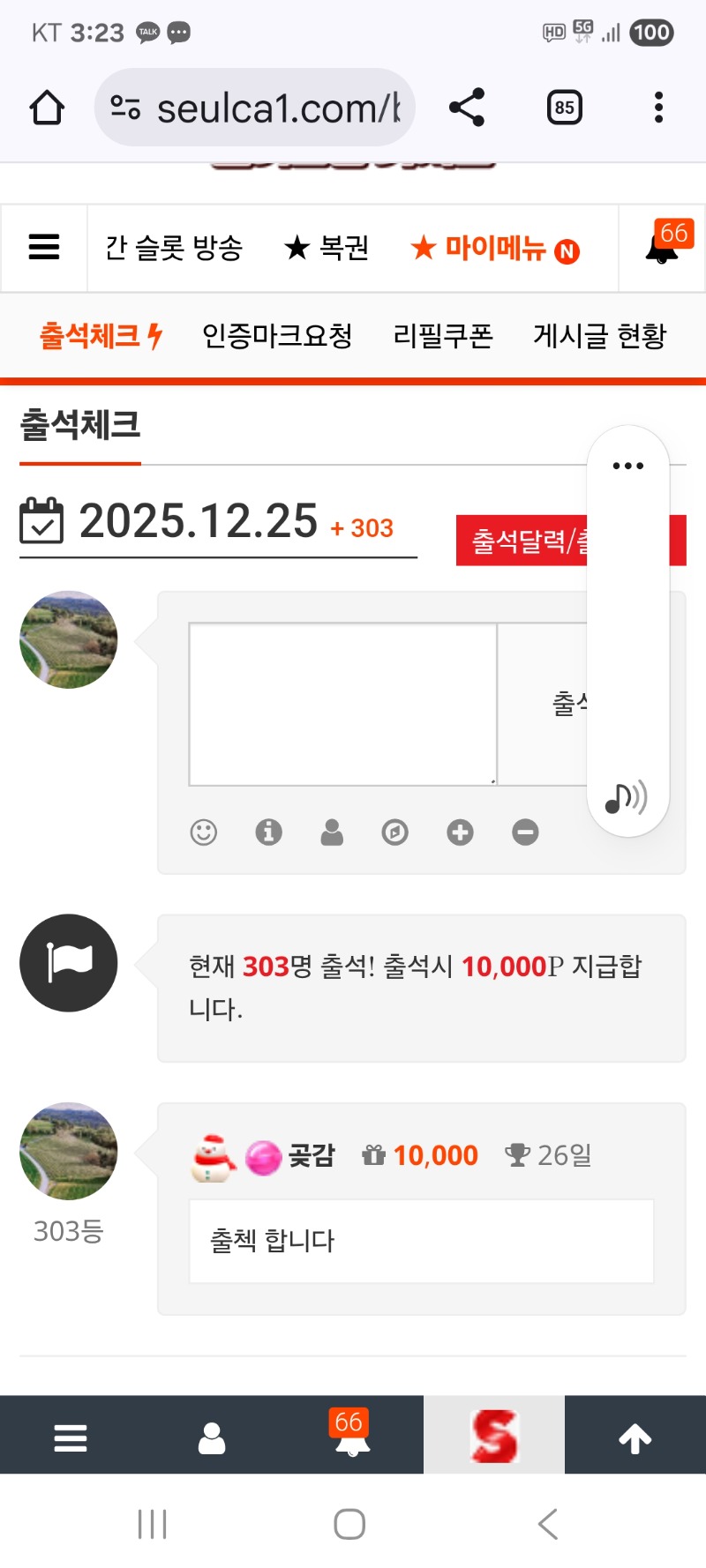Go to the 복권 menu

[x=327, y=248]
